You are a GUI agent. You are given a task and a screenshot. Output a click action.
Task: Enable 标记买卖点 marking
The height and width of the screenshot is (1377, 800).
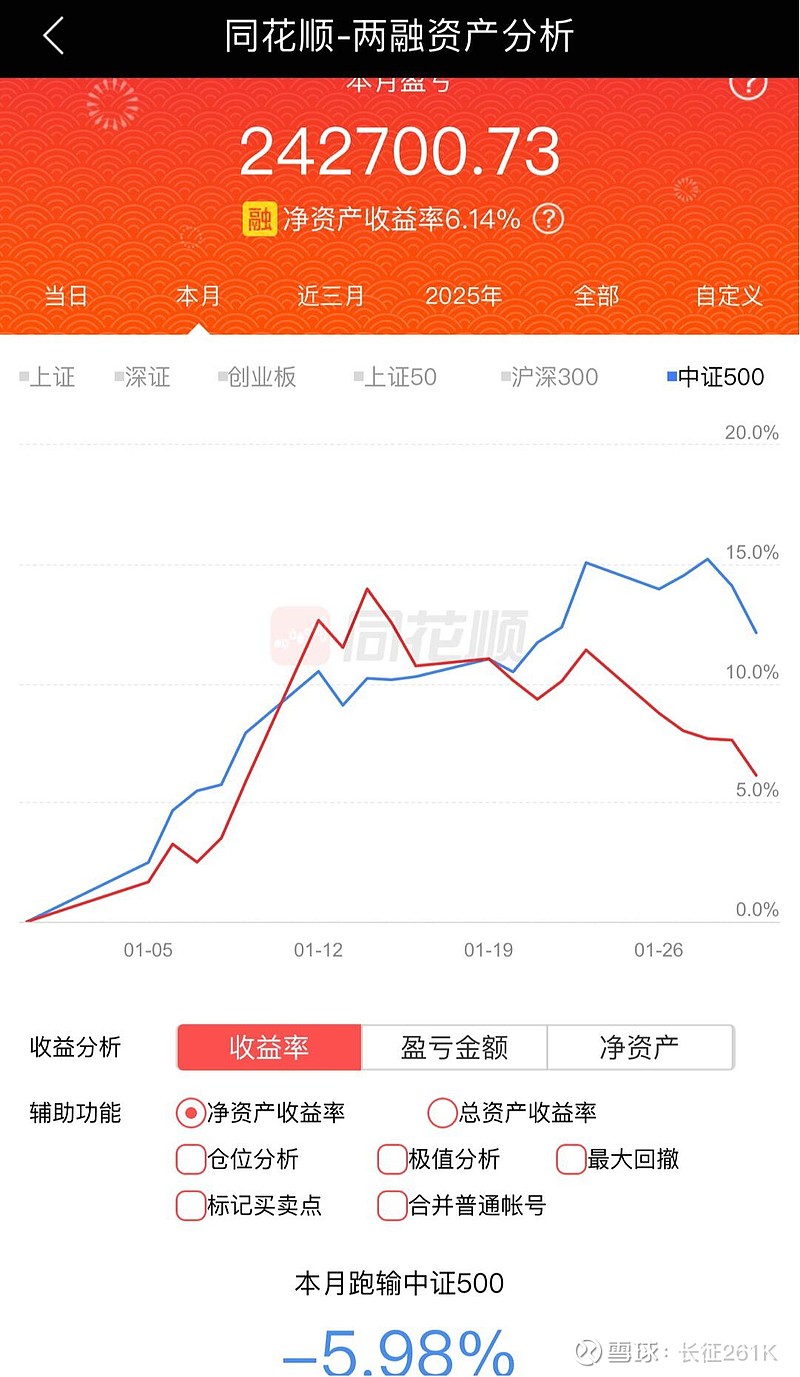click(x=190, y=1207)
